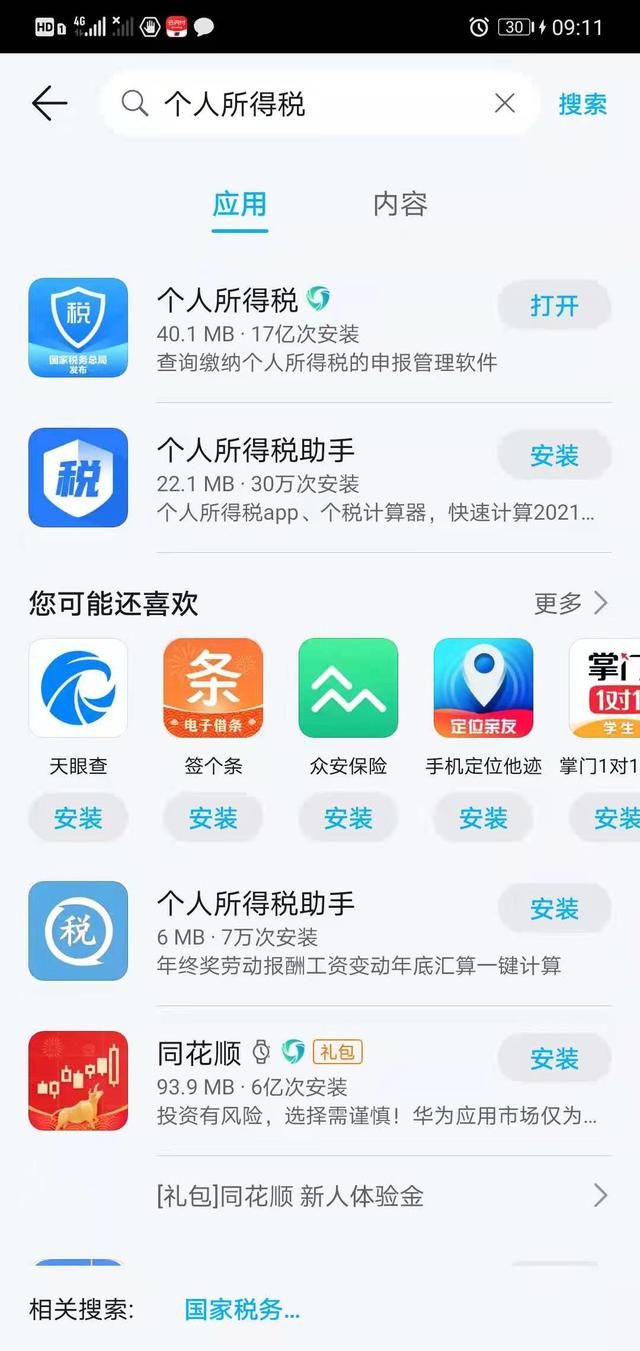The height and width of the screenshot is (1351, 640).
Task: Go back using the arrow icon
Action: (x=49, y=103)
